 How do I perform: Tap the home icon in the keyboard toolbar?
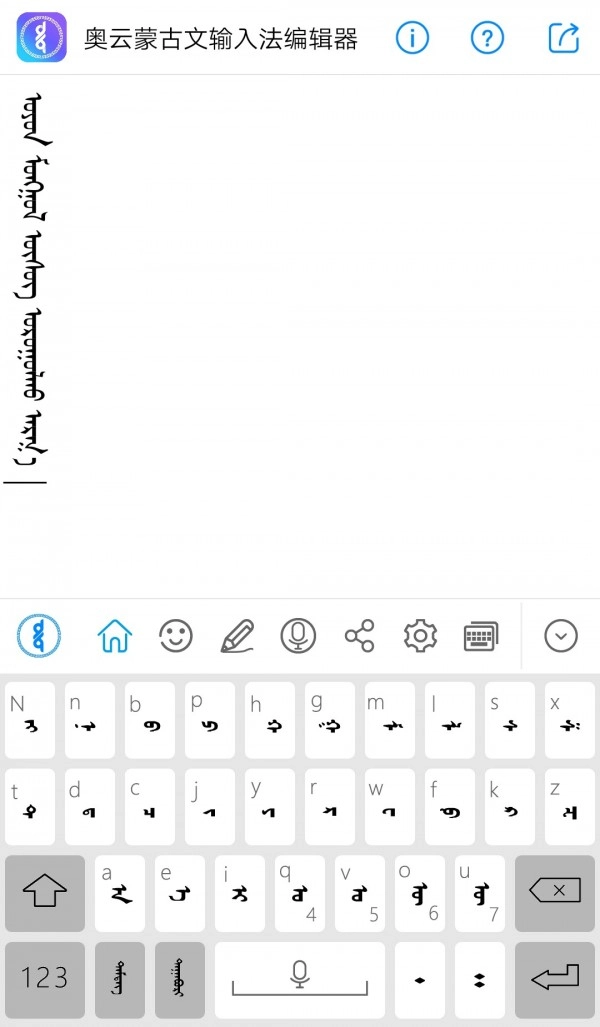point(115,635)
